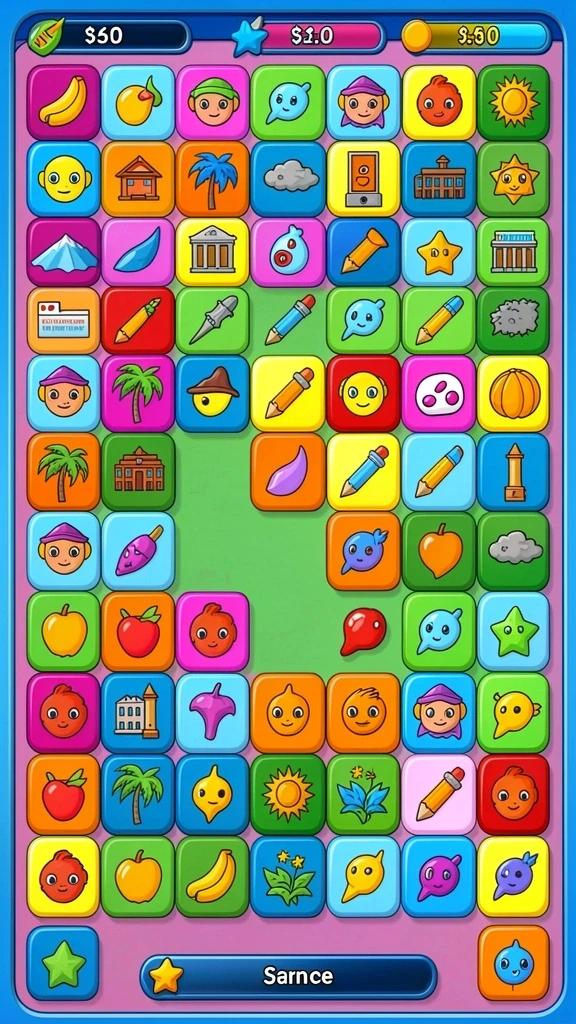Choose the green star tile on light blue
This screenshot has width=576, height=1024.
coord(513,632)
